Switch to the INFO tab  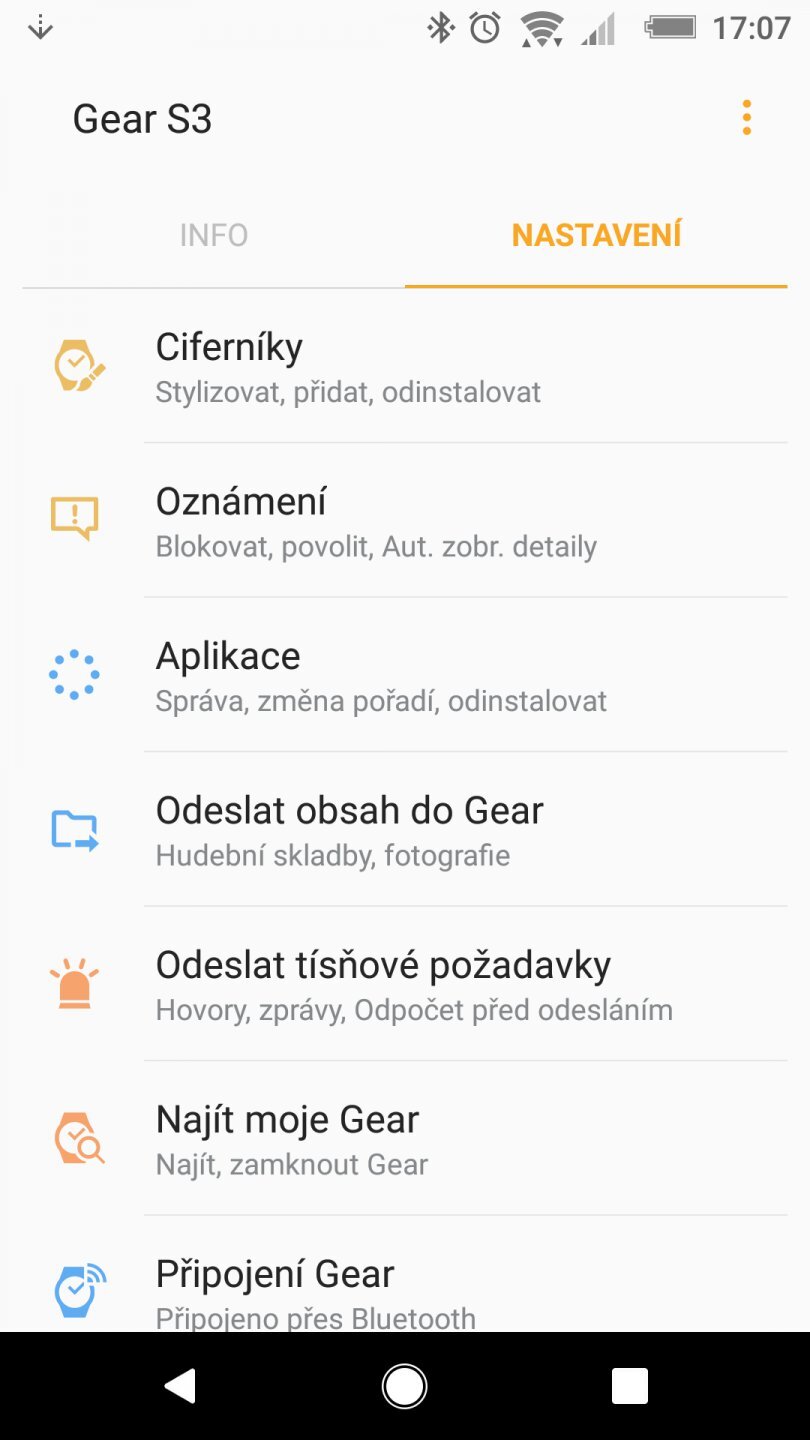coord(213,235)
